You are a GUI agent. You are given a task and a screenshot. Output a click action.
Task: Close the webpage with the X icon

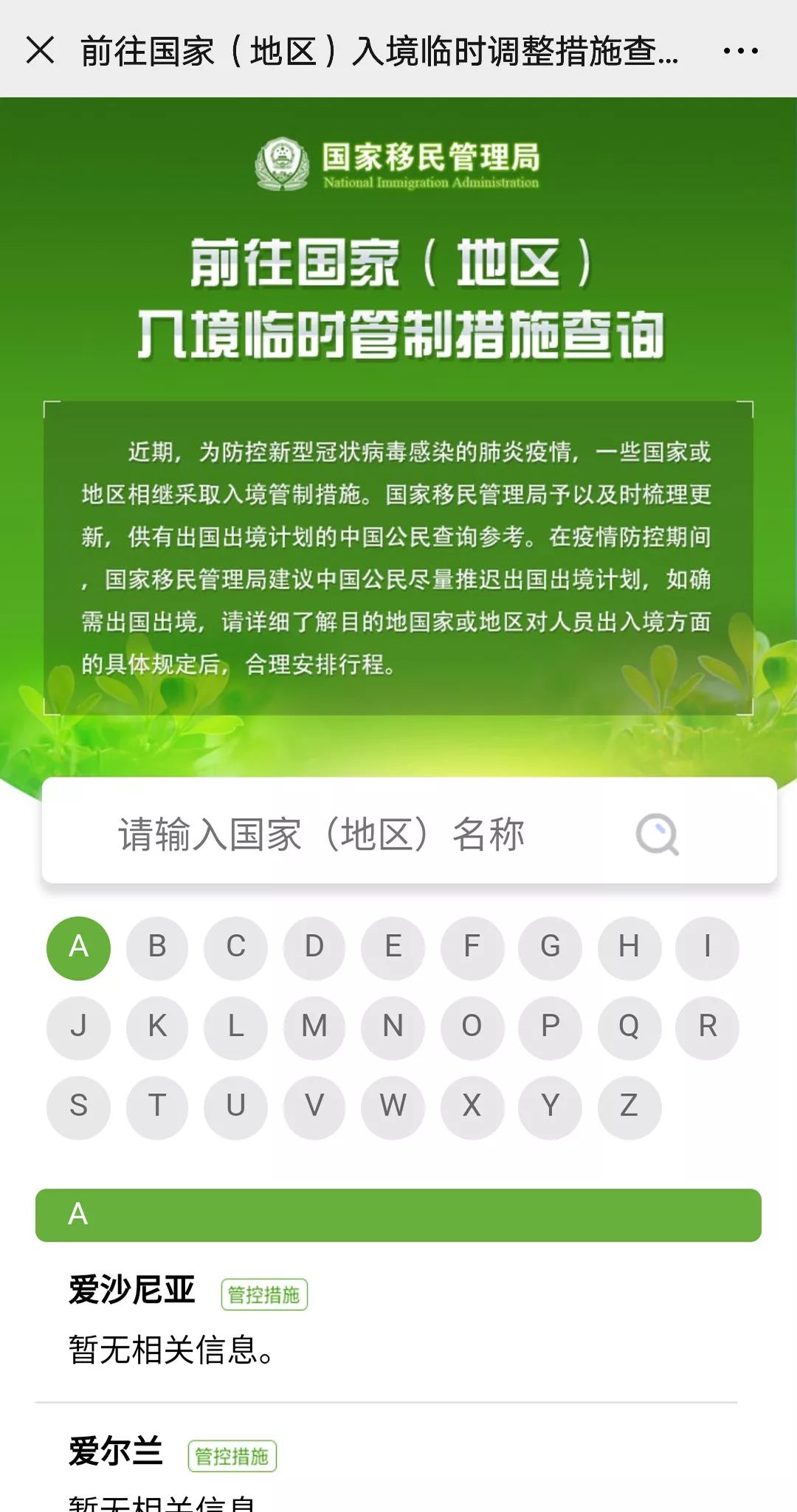pos(40,50)
